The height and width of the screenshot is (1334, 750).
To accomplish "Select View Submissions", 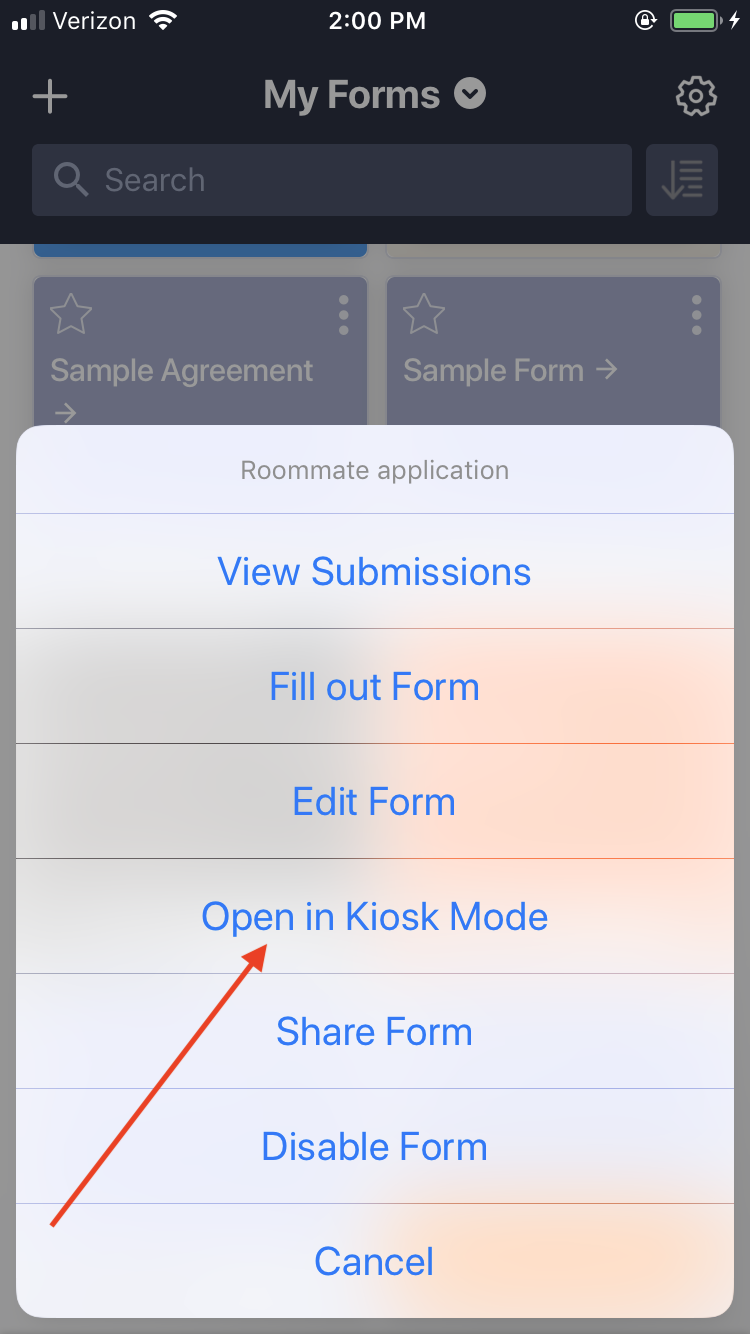I will [x=374, y=572].
